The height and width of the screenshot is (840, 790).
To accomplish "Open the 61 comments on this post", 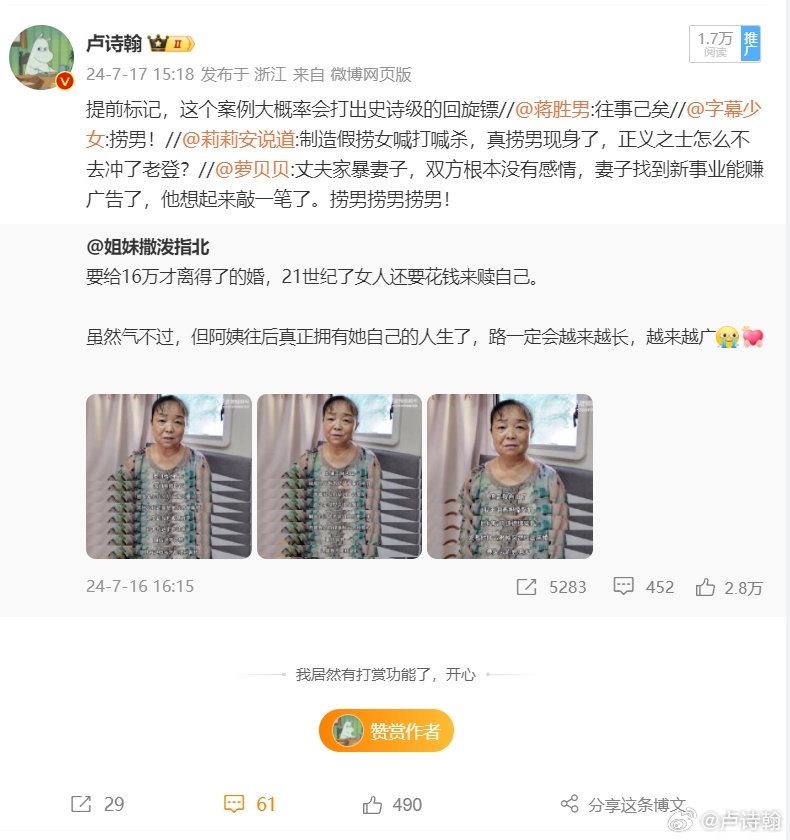I will coord(250,804).
